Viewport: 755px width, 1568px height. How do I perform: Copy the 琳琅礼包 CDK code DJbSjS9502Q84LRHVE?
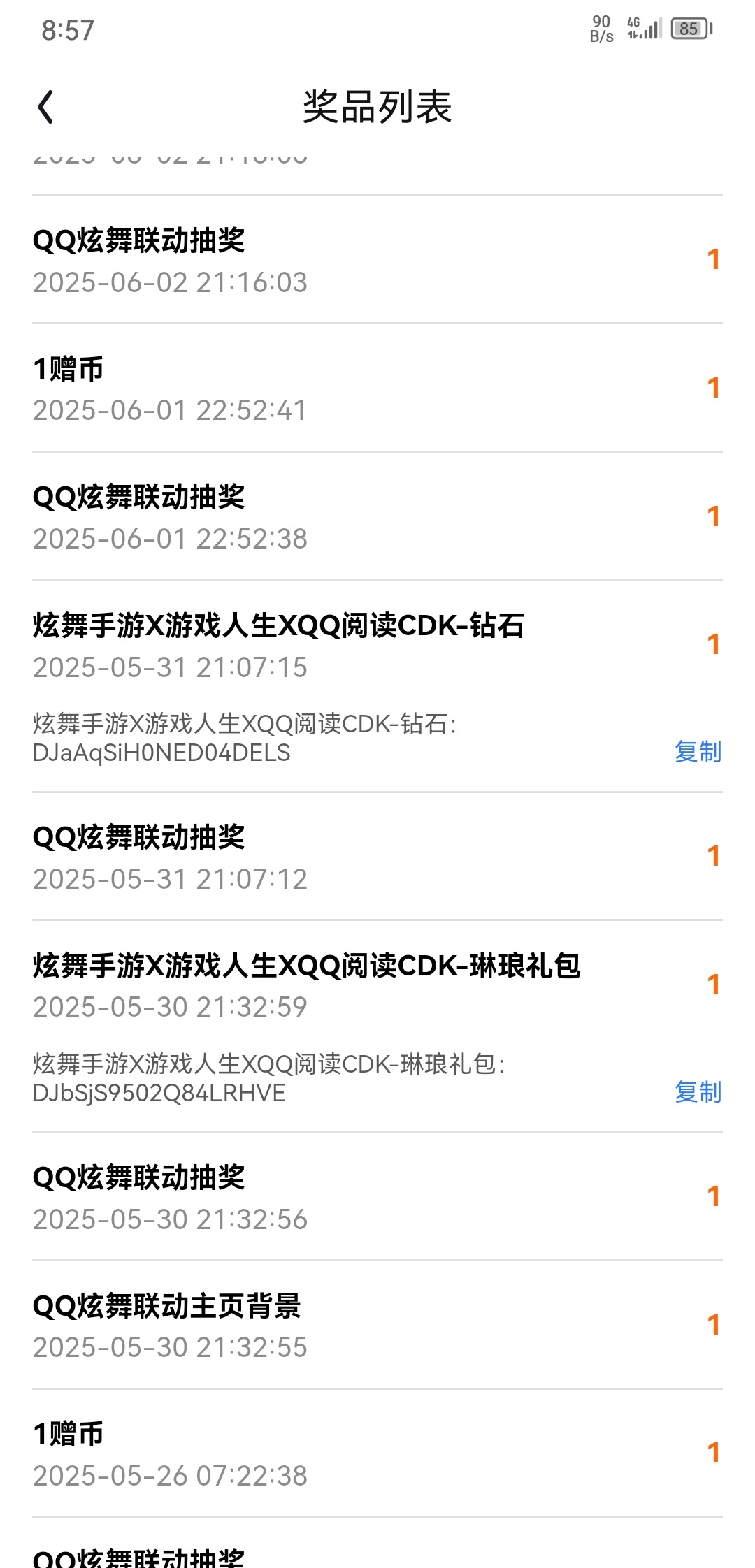698,1092
